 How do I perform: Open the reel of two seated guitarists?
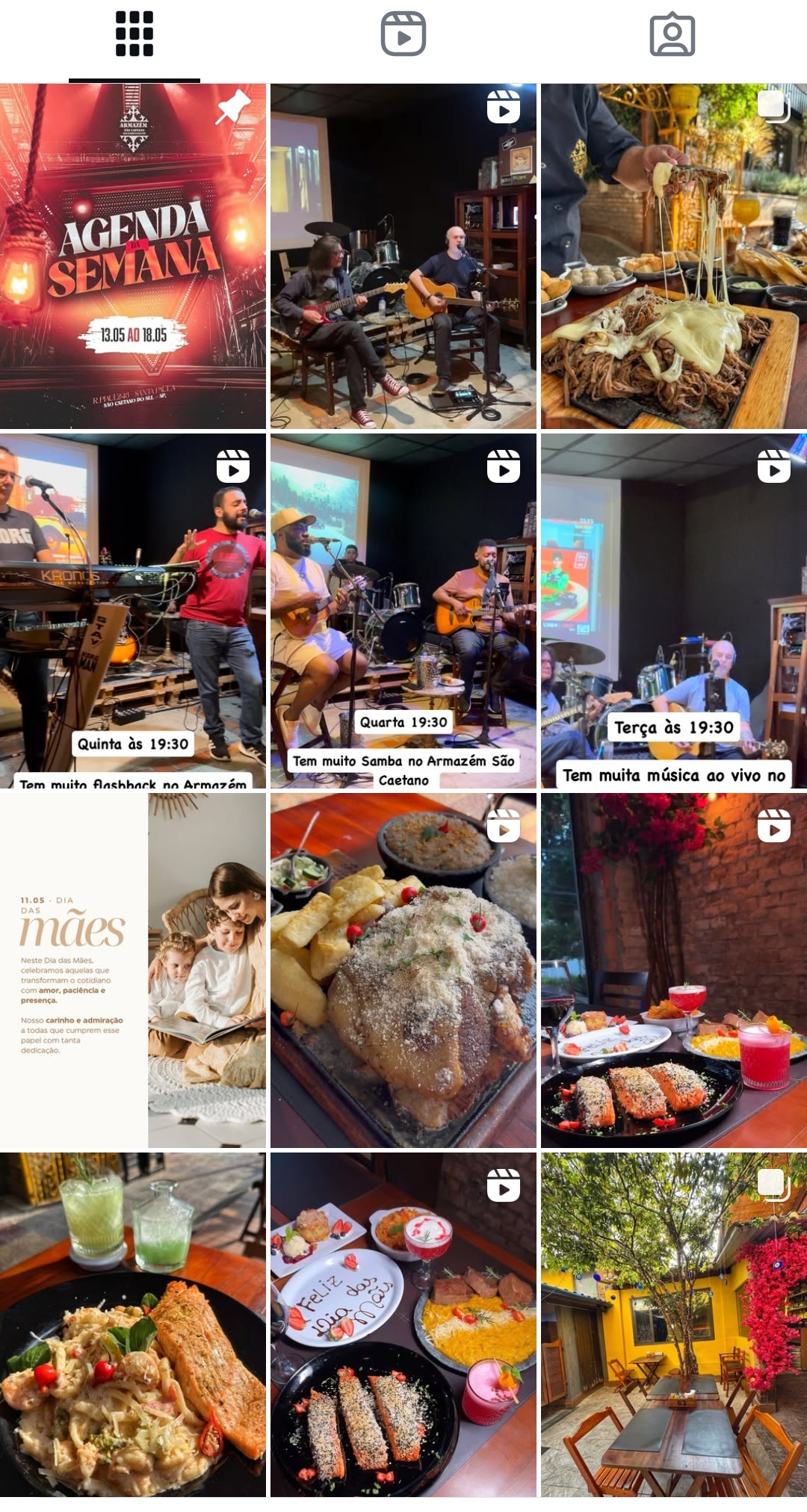(403, 256)
